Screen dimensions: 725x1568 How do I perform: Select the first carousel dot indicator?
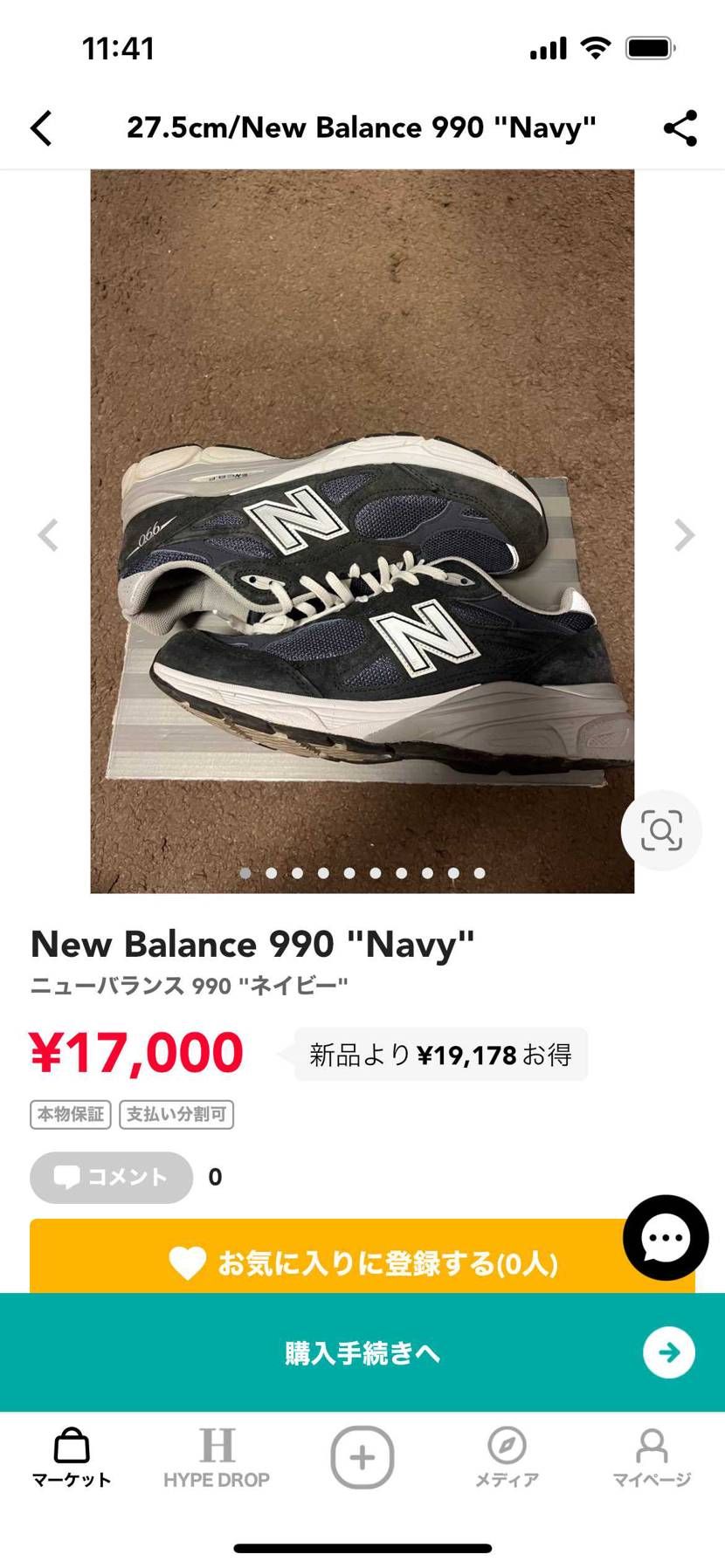click(x=245, y=872)
